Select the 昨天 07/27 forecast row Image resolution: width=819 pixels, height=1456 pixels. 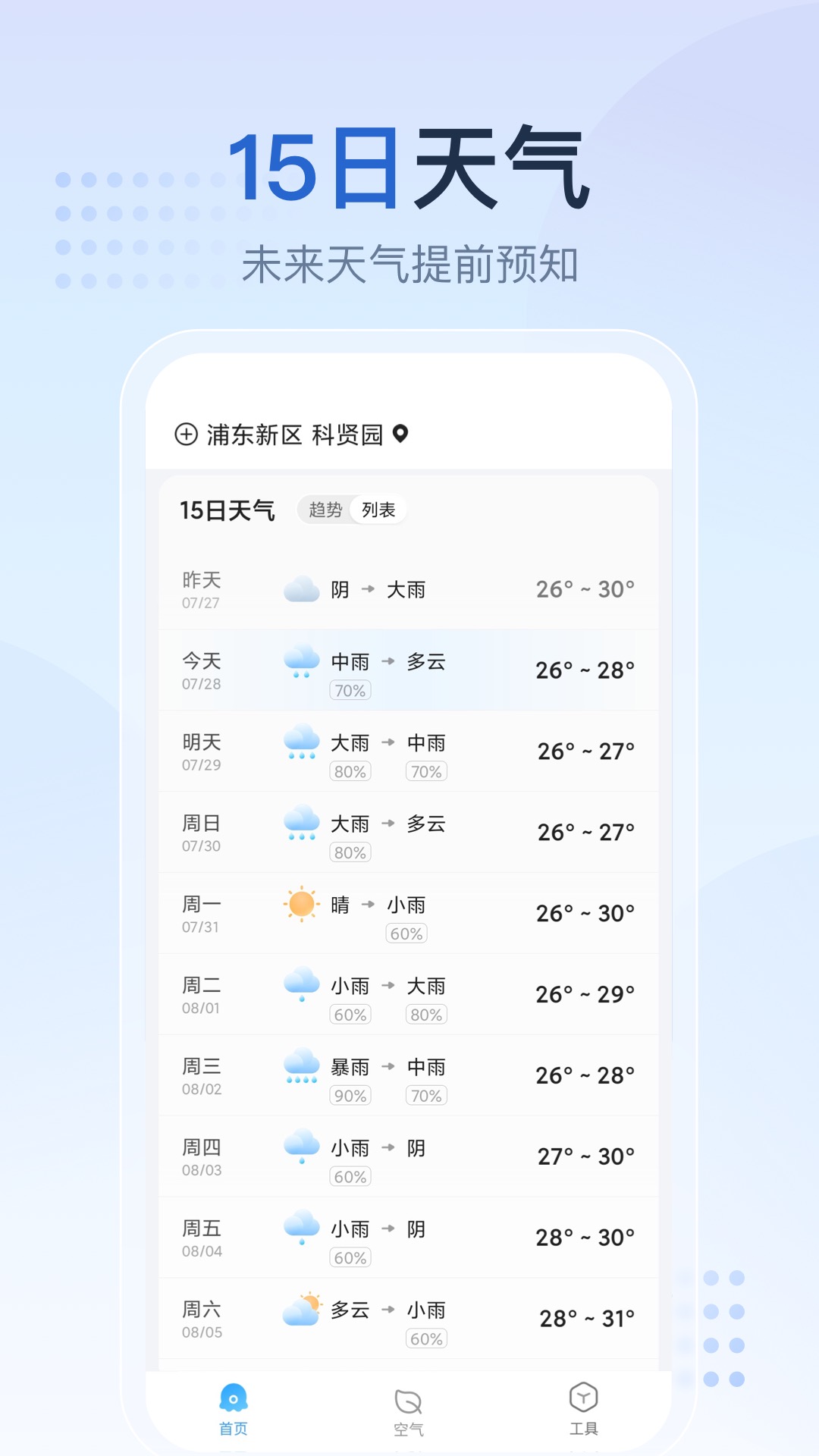pos(409,588)
